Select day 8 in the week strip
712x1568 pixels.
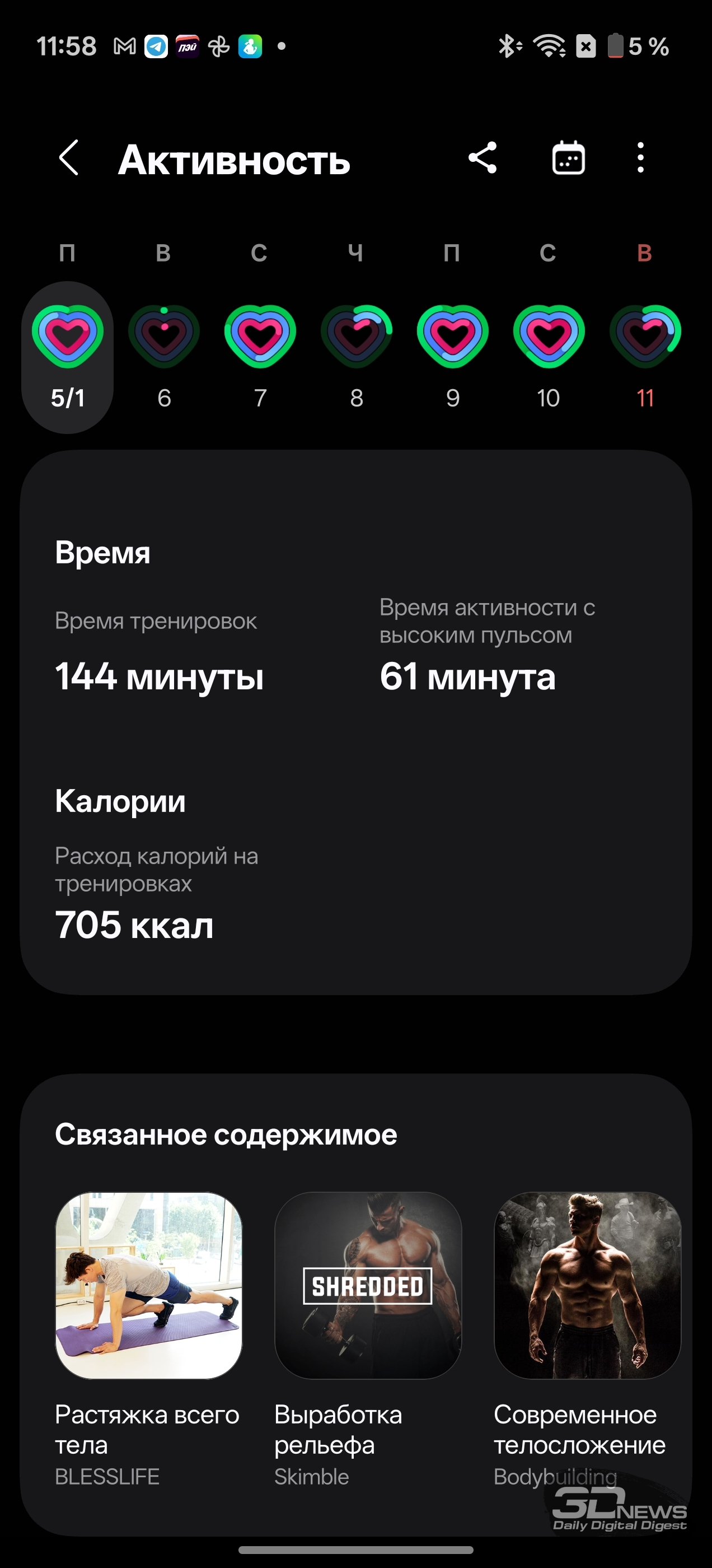coord(357,356)
